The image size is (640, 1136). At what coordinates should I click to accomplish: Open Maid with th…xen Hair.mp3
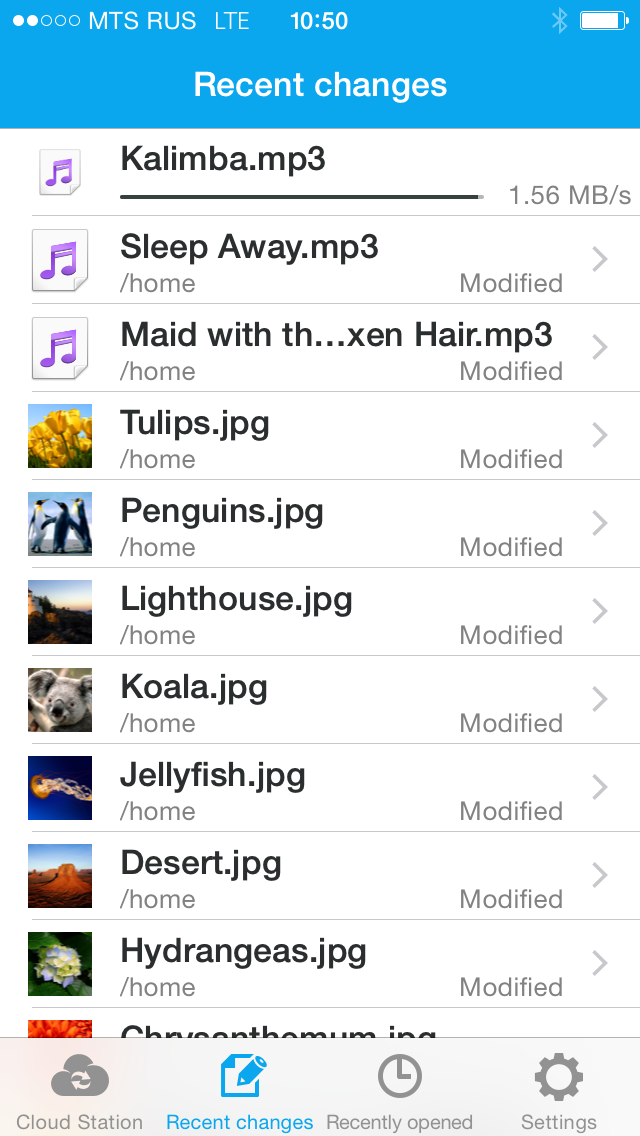click(x=320, y=349)
